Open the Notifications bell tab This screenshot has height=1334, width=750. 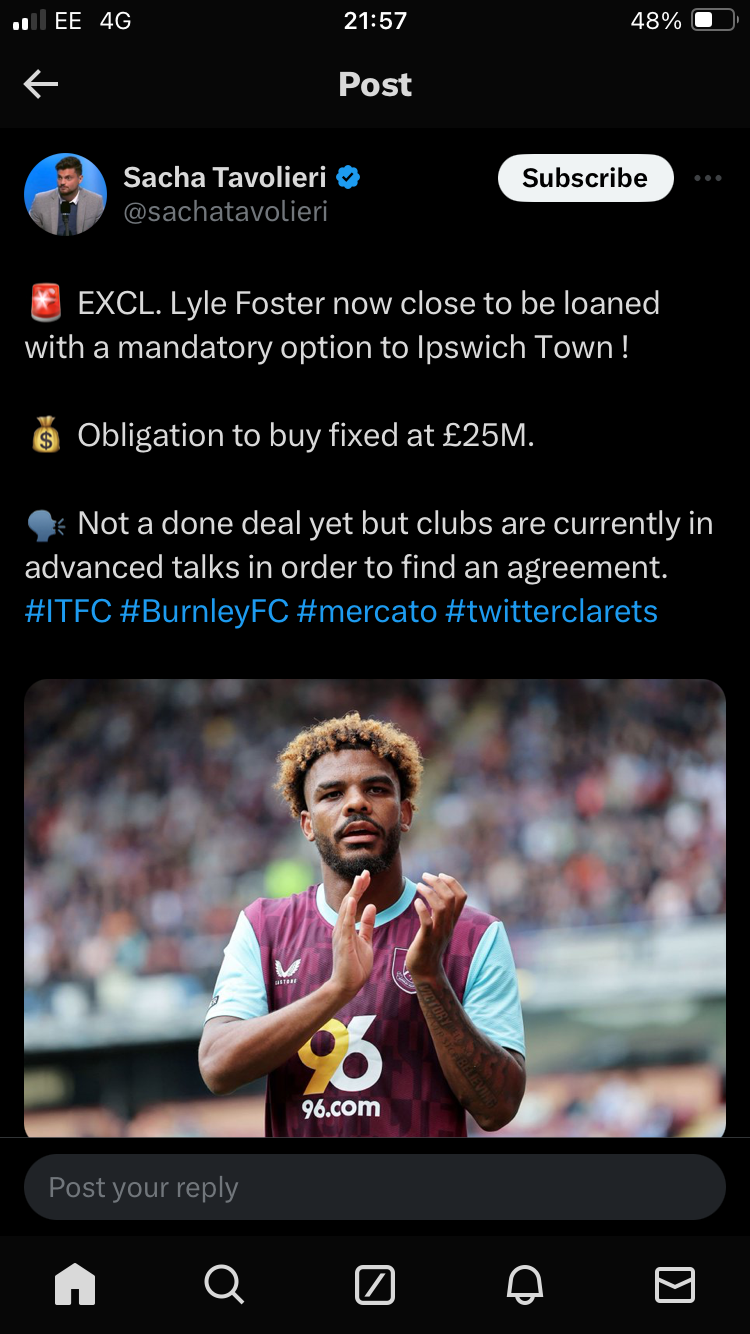tap(525, 1284)
